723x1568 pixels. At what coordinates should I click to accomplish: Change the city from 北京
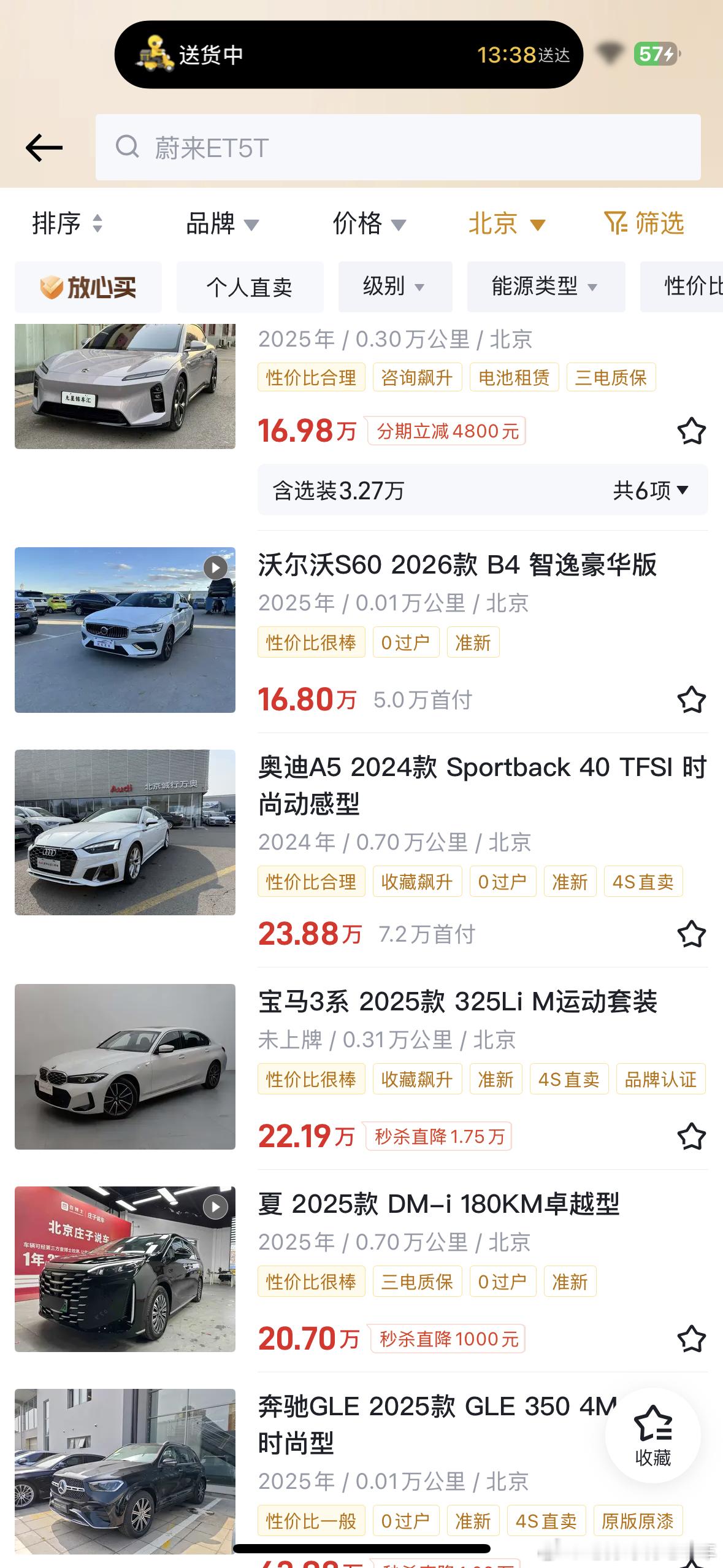507,223
